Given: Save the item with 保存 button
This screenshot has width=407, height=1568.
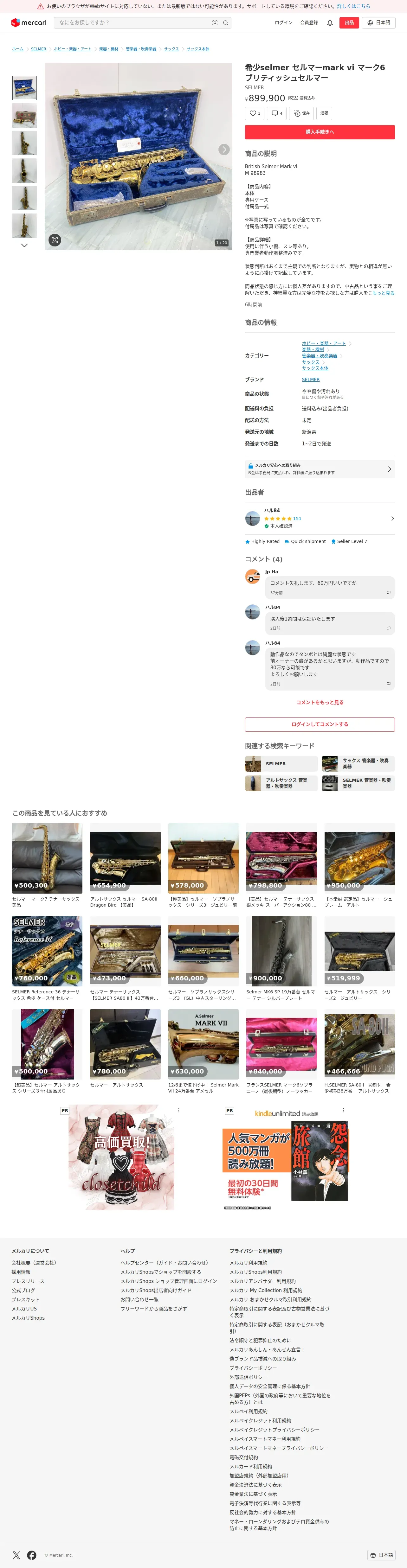Looking at the screenshot, I should pos(302,113).
